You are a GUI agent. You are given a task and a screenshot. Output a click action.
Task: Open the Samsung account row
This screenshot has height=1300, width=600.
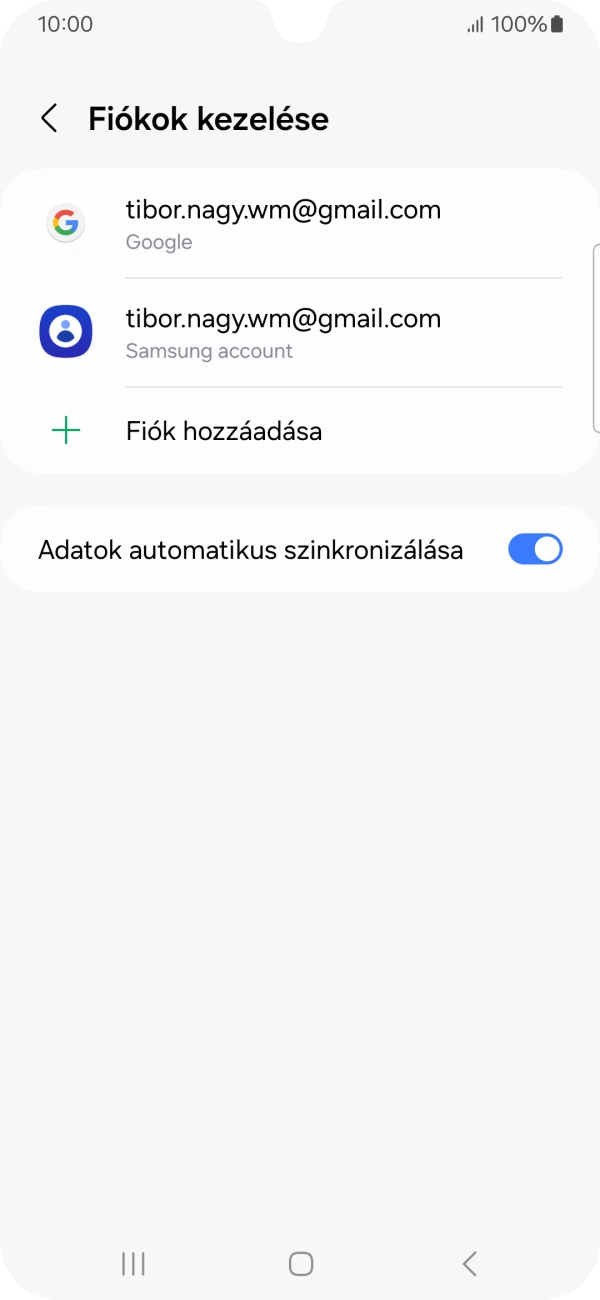click(300, 333)
